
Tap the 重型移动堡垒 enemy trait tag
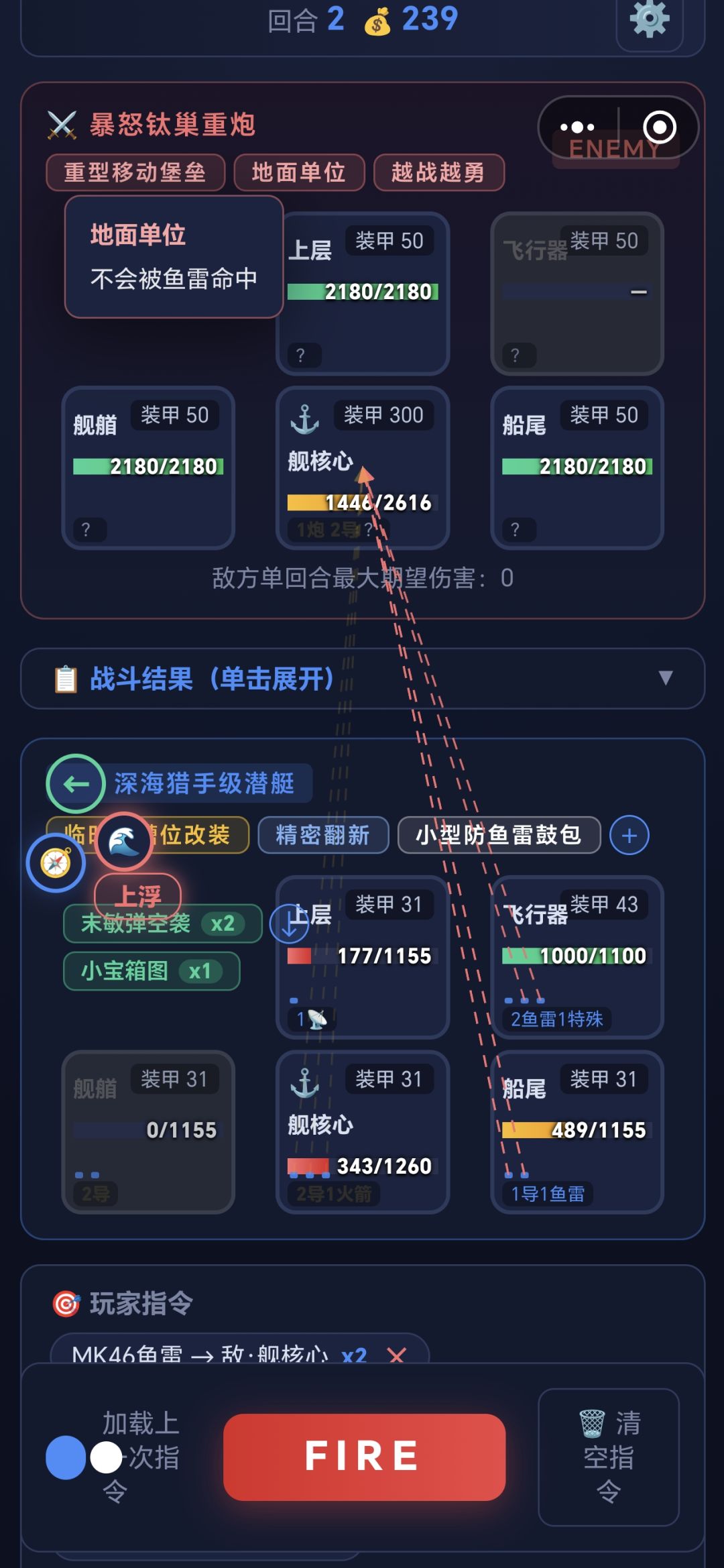pyautogui.click(x=135, y=172)
